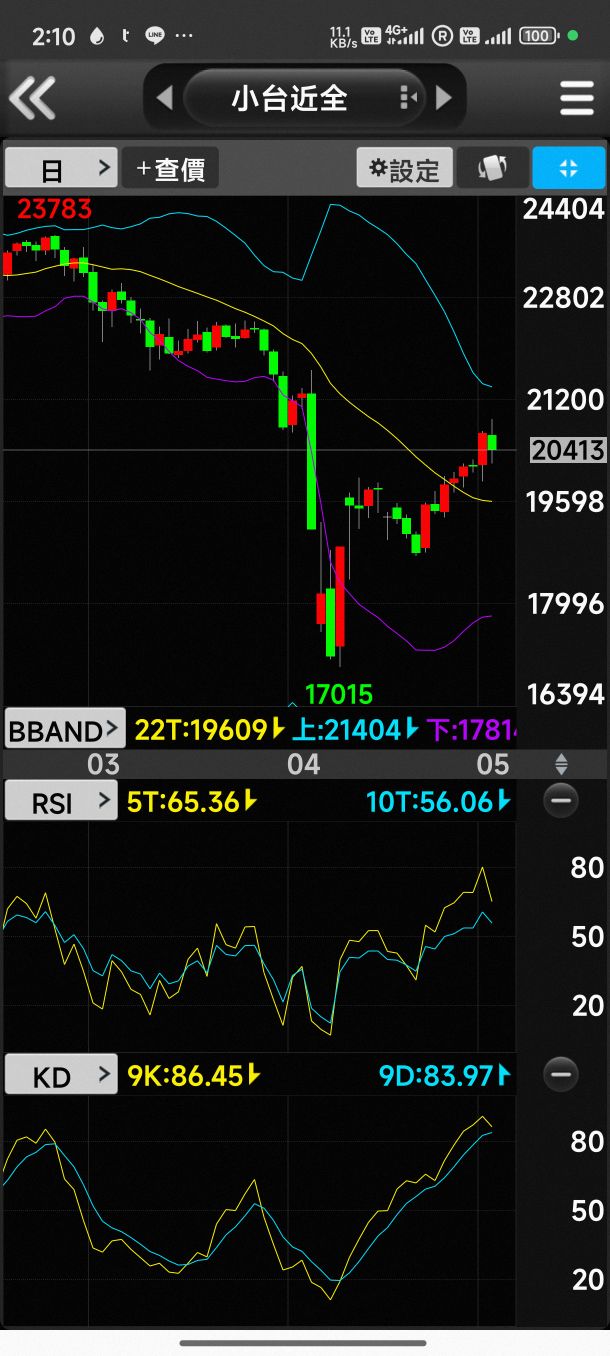The height and width of the screenshot is (1356, 610).
Task: Change the KD indicator
Action: [x=61, y=1075]
